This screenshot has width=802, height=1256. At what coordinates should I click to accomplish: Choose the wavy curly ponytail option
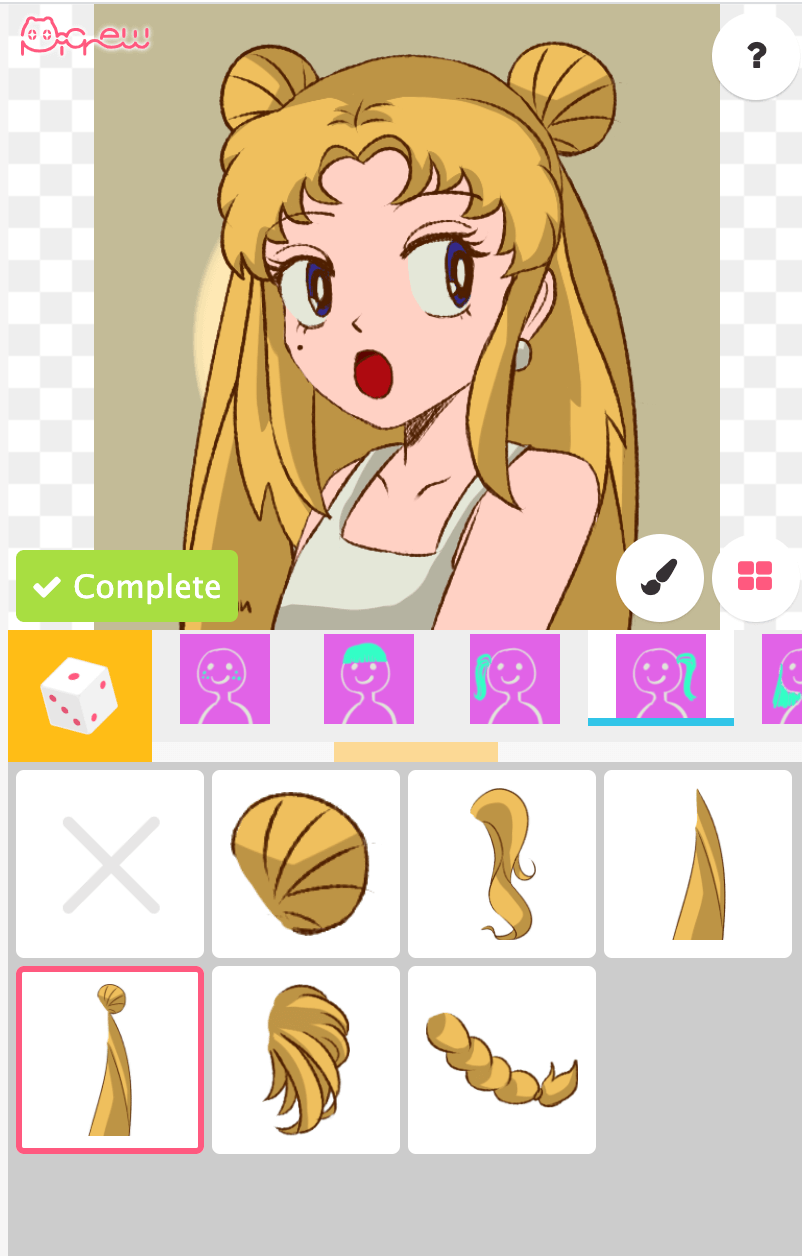(x=502, y=864)
